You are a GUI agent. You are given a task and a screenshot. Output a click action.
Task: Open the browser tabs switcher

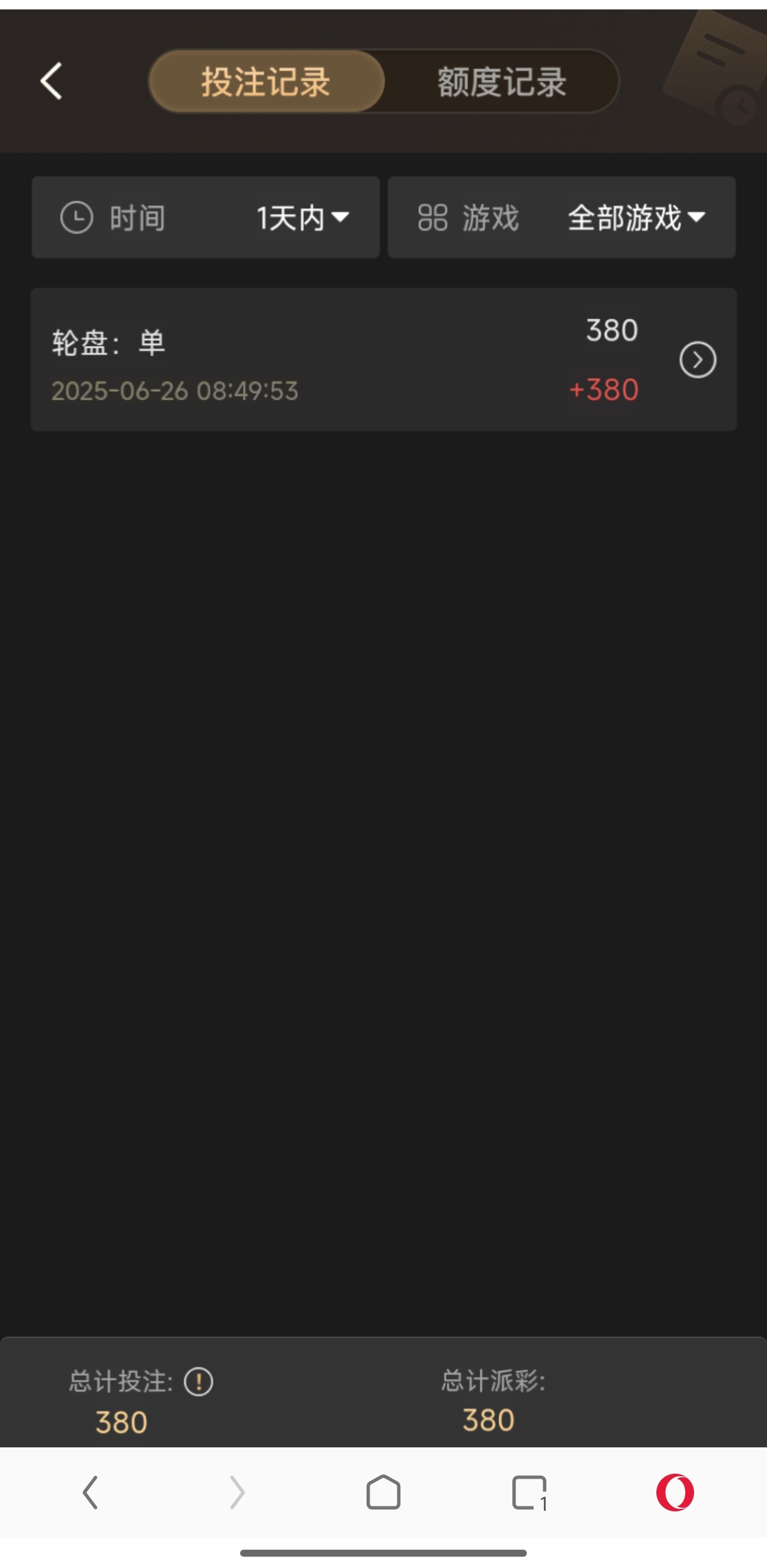[x=529, y=1493]
